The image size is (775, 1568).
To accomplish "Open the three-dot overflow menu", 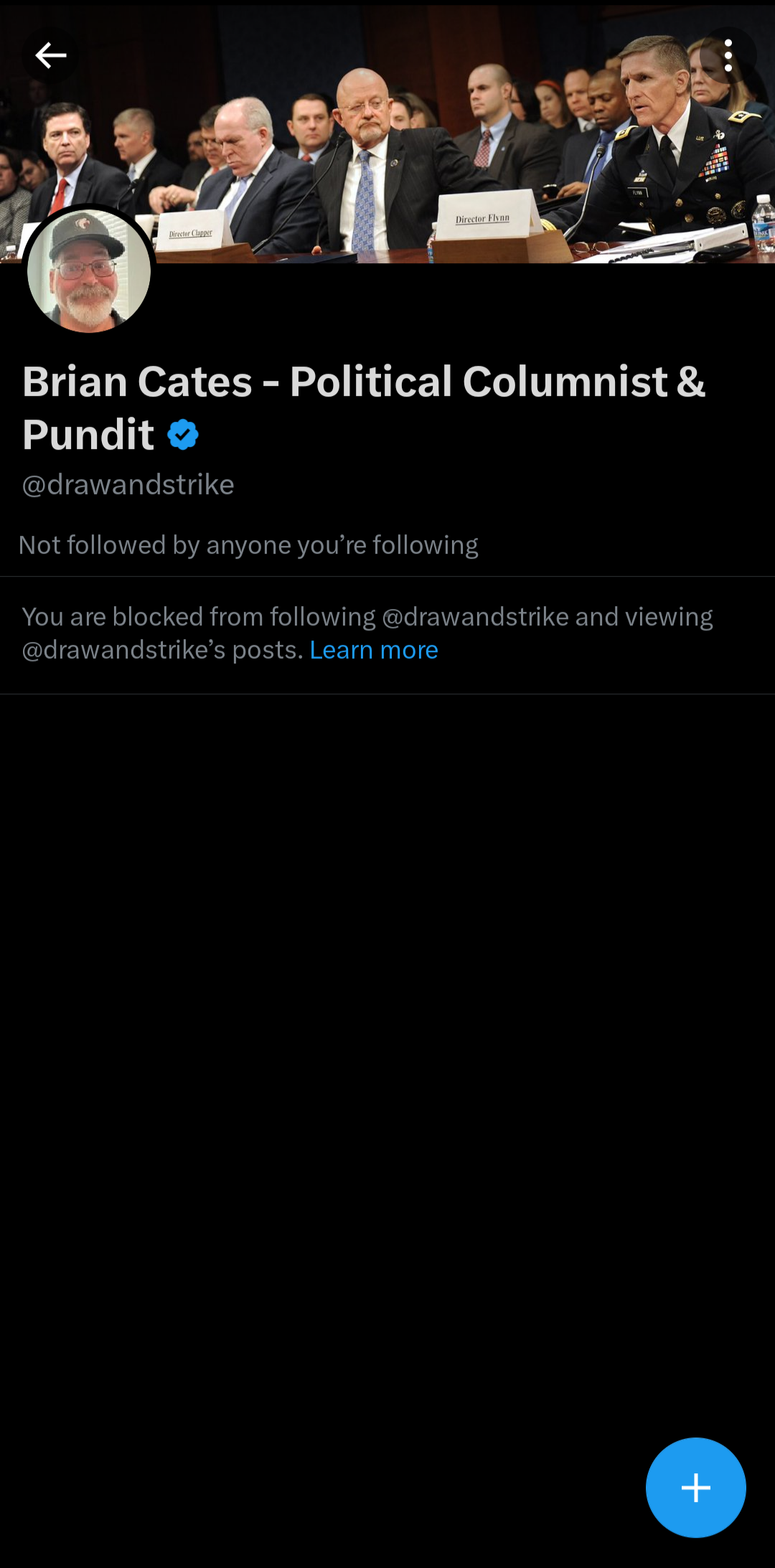I will tap(728, 55).
